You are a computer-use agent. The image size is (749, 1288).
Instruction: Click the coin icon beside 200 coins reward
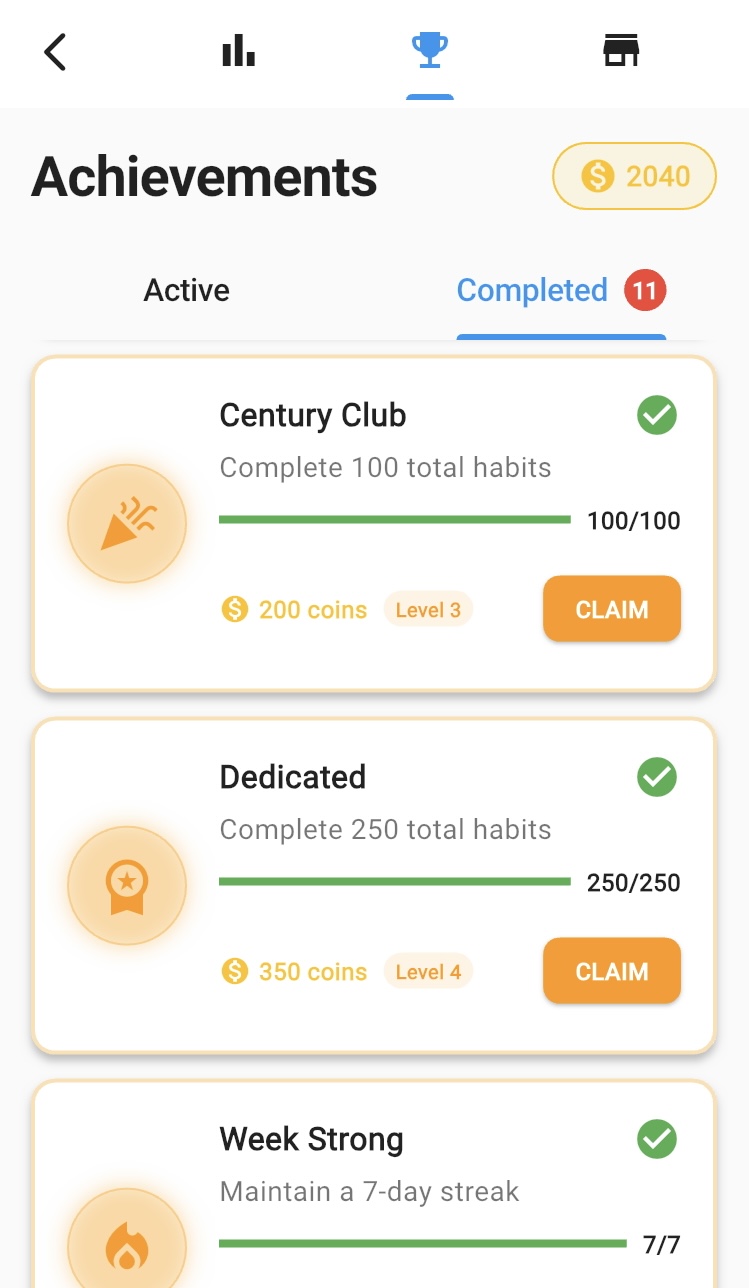pos(235,609)
